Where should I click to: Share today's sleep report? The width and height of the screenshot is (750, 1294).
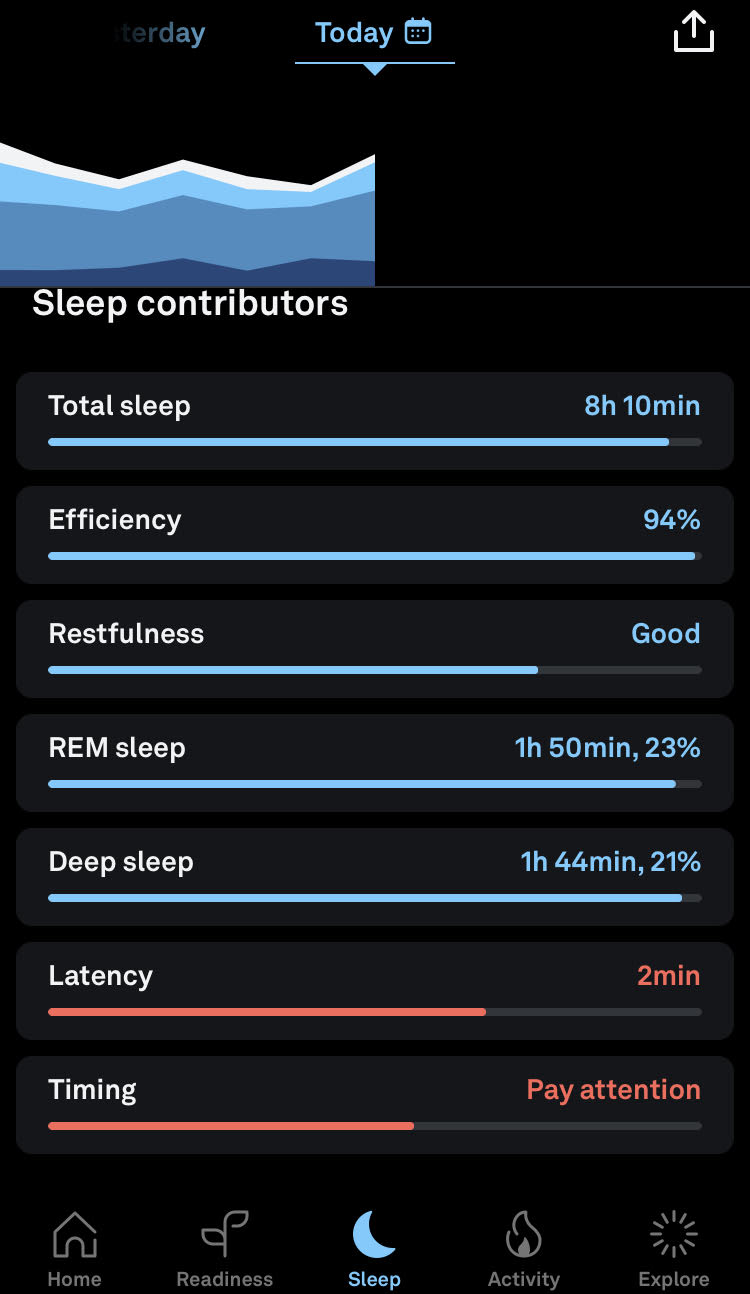(694, 32)
